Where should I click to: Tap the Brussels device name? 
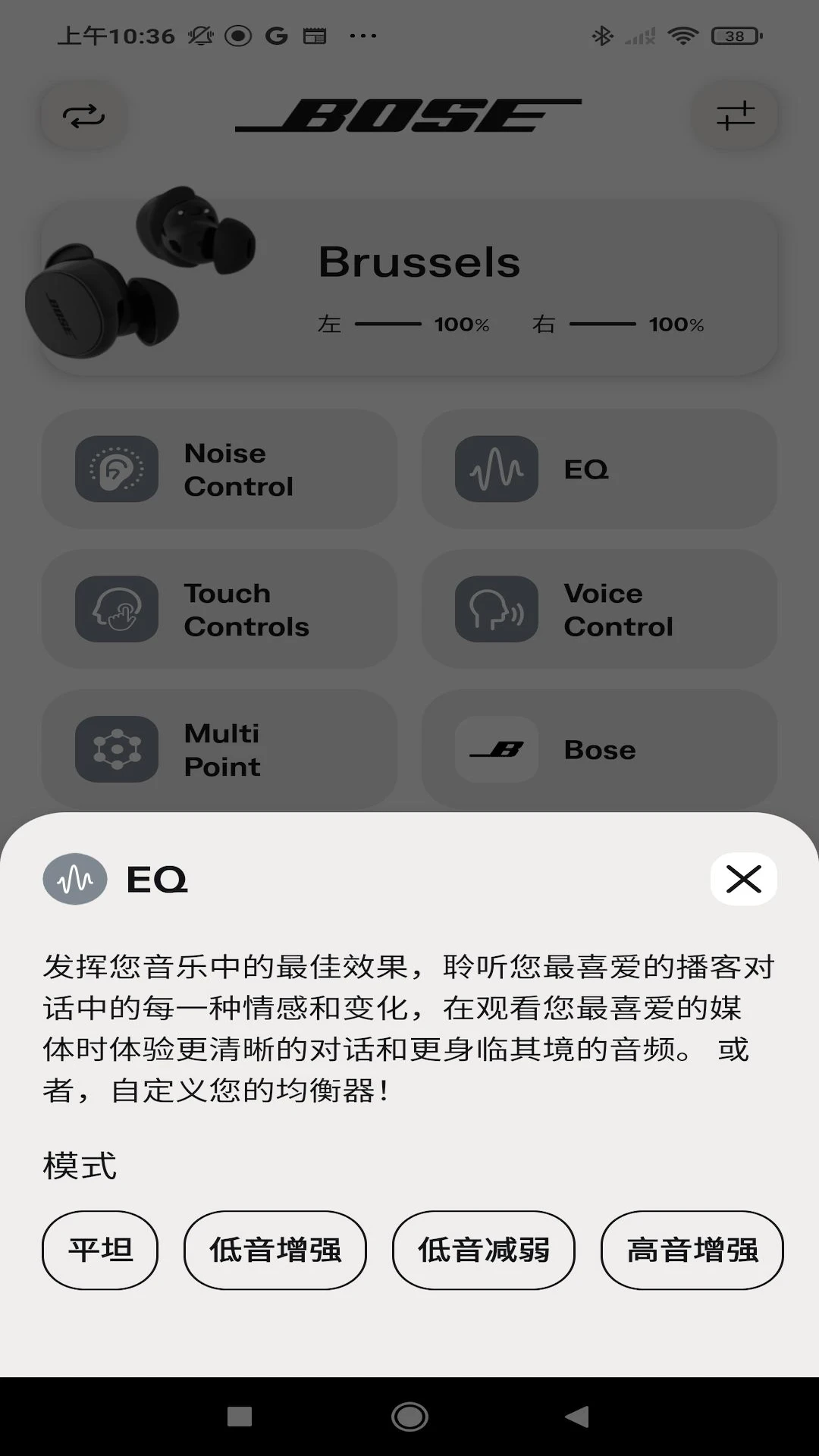pos(419,262)
